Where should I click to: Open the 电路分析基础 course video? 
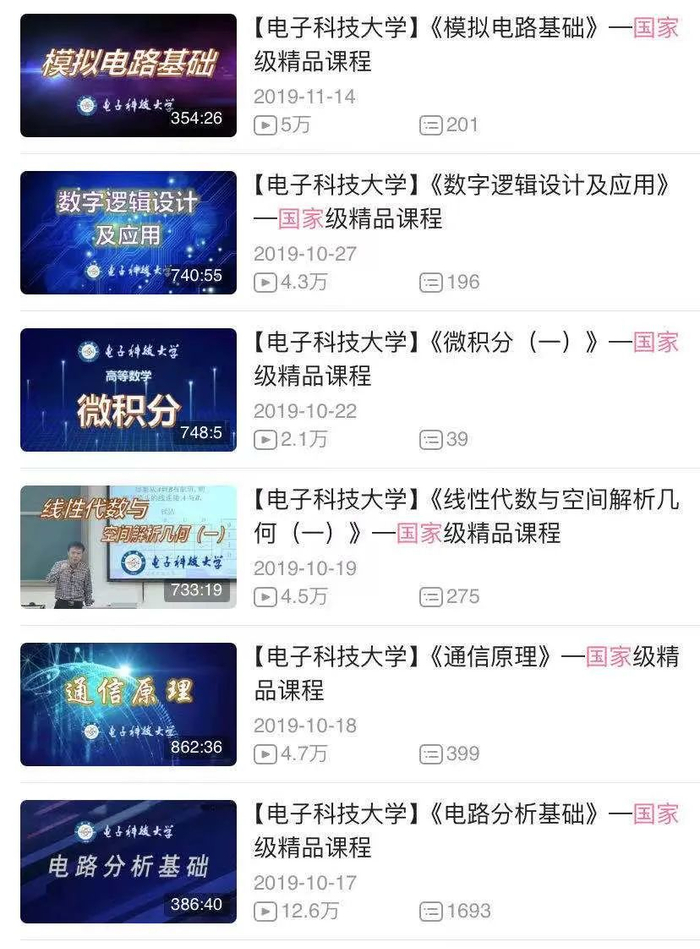(128, 860)
